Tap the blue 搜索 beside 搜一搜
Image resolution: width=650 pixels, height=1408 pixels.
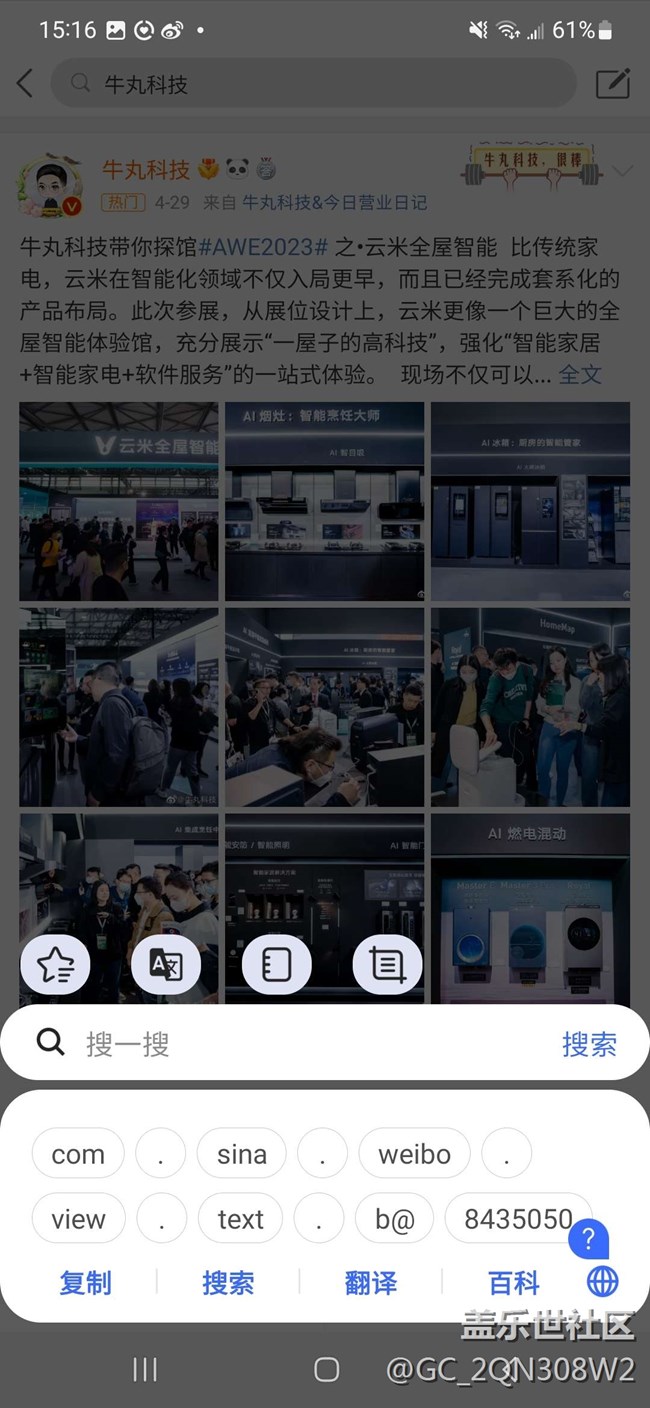click(589, 1044)
